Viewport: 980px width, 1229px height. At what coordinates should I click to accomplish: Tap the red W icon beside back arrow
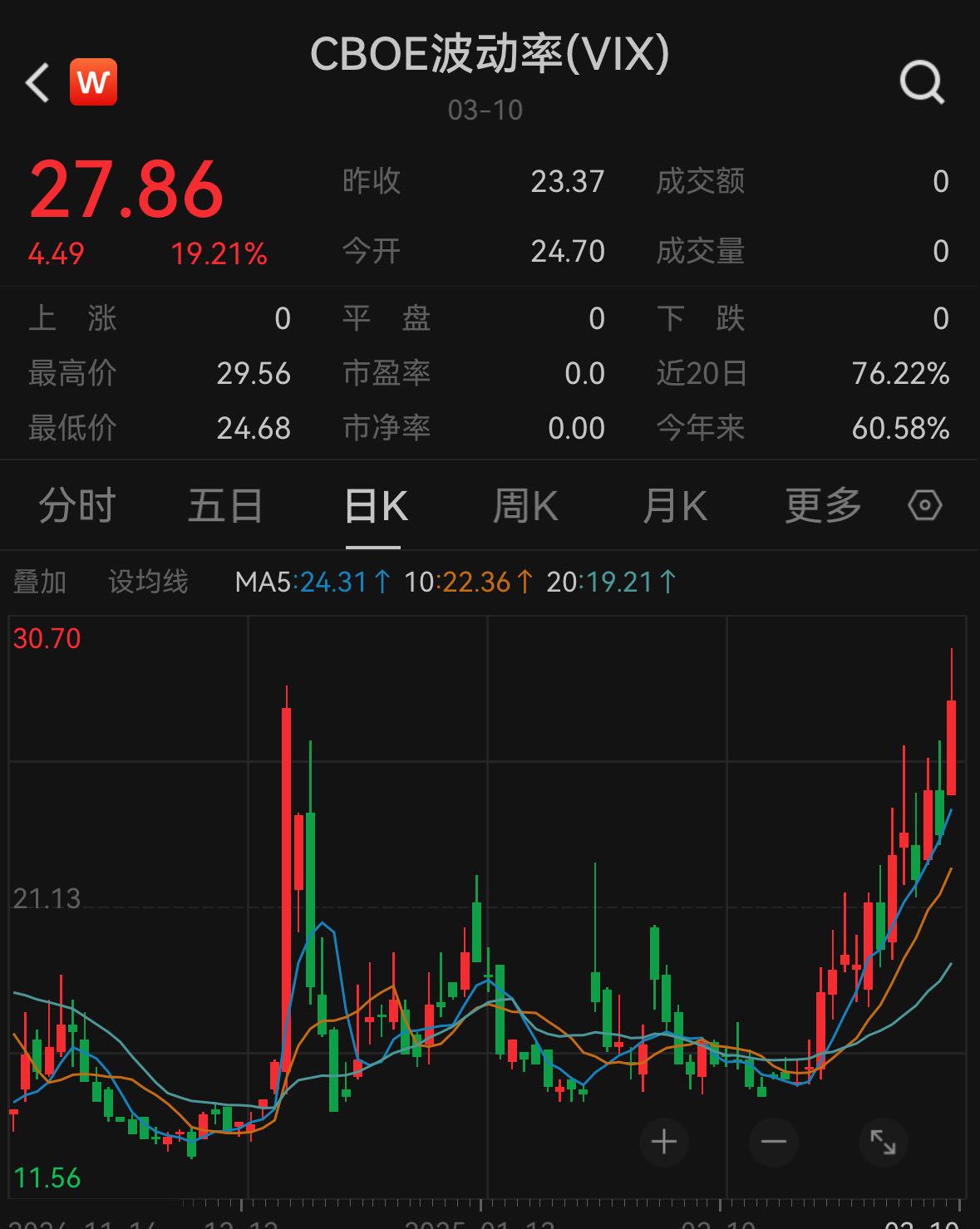coord(93,83)
